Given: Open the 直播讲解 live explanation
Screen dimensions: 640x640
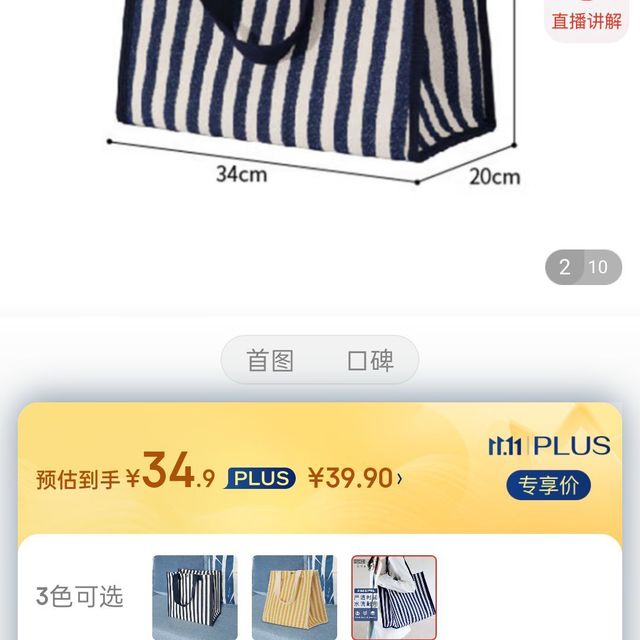Looking at the screenshot, I should [x=586, y=18].
